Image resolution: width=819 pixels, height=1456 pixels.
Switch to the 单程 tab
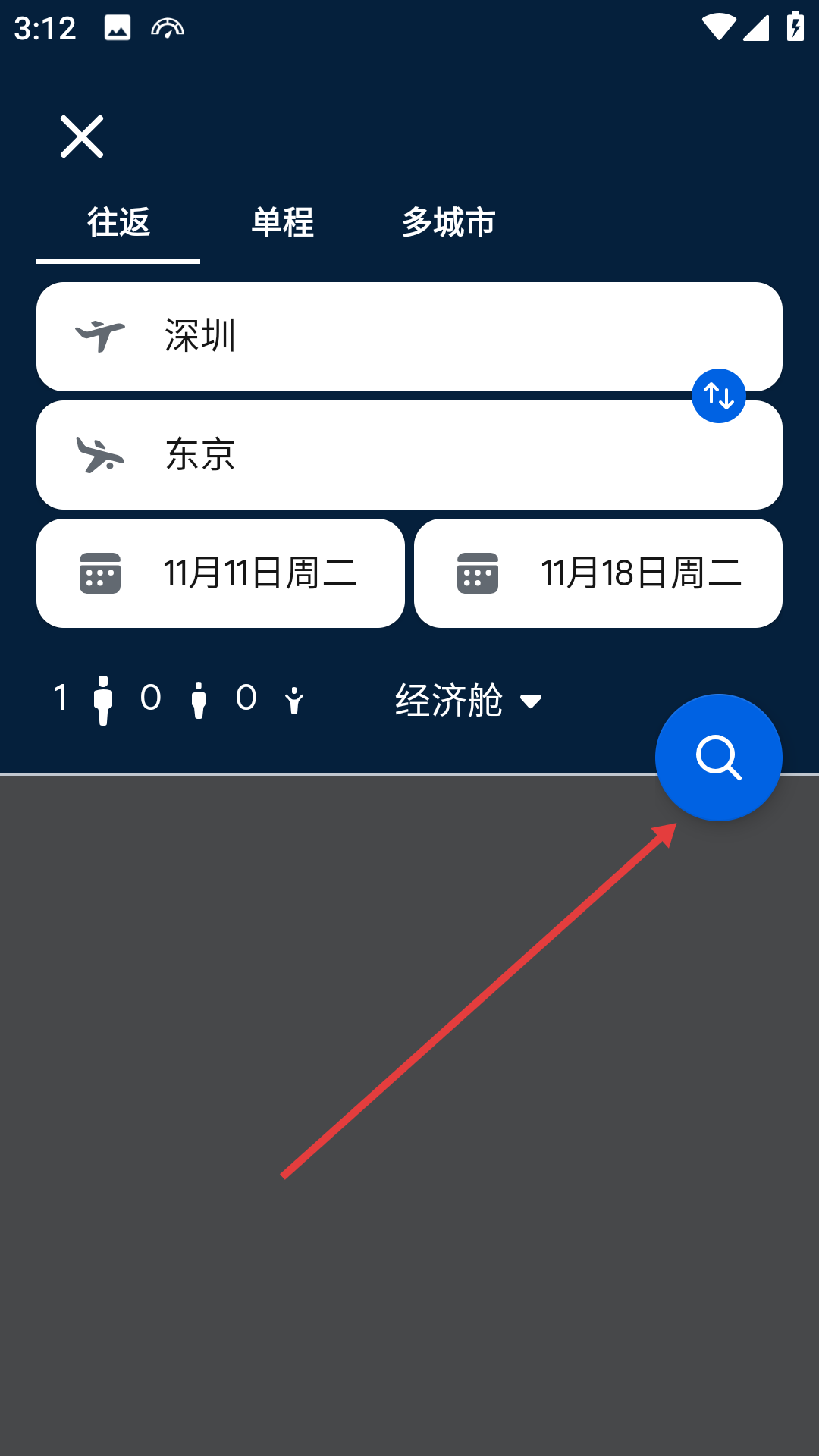(282, 222)
